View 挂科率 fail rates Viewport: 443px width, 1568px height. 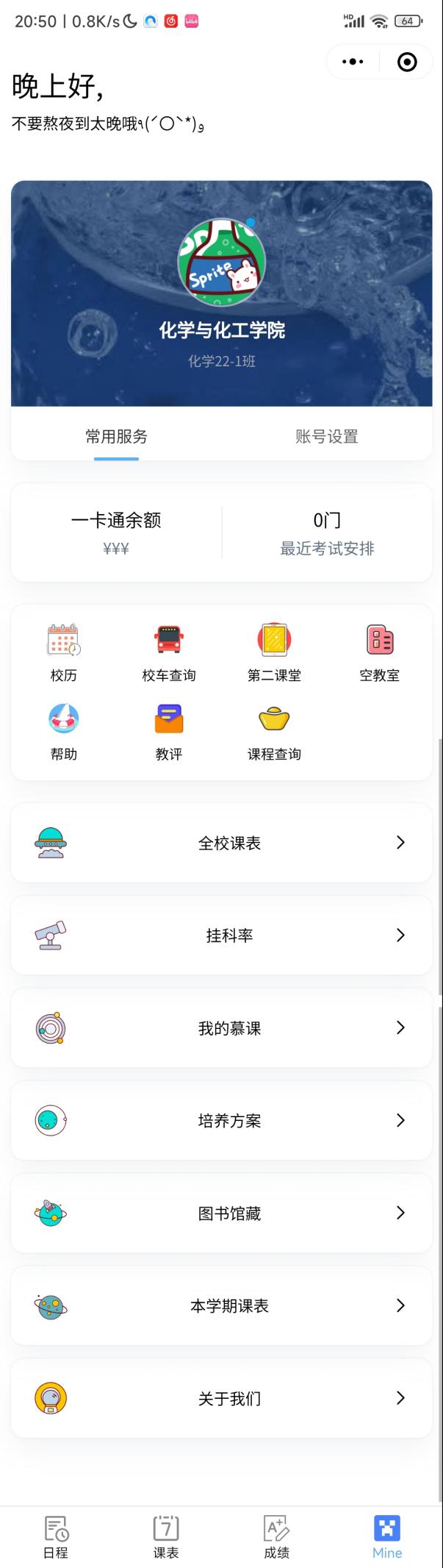pyautogui.click(x=222, y=936)
